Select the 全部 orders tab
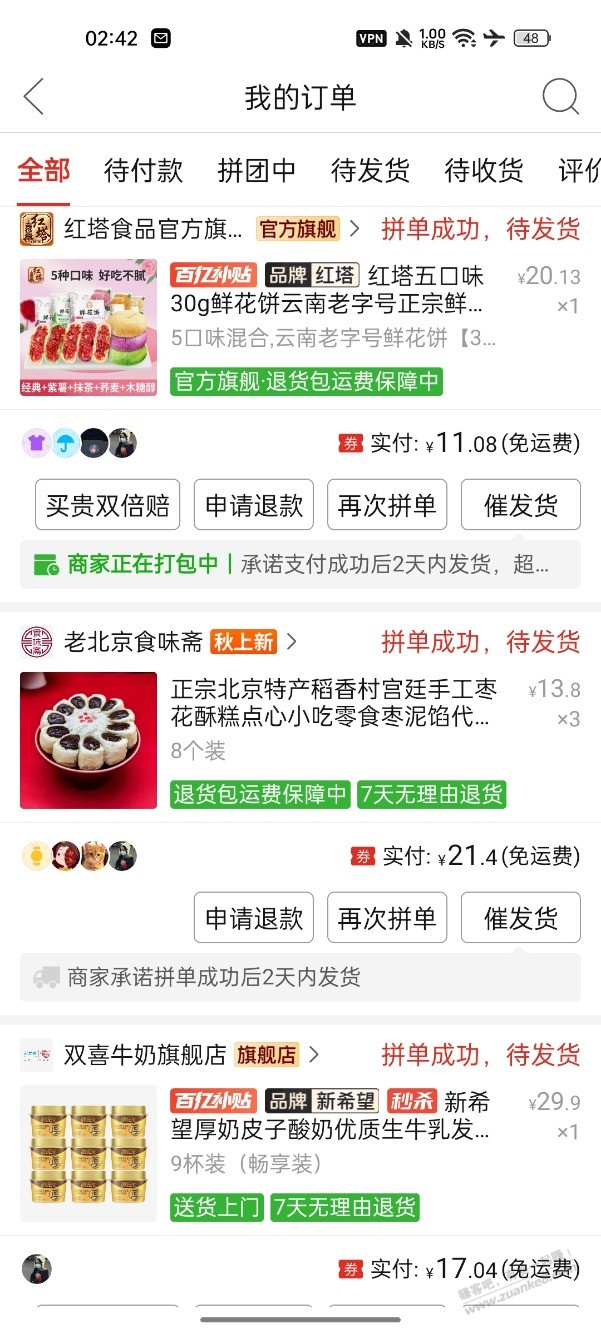This screenshot has height=1334, width=601. (x=44, y=170)
